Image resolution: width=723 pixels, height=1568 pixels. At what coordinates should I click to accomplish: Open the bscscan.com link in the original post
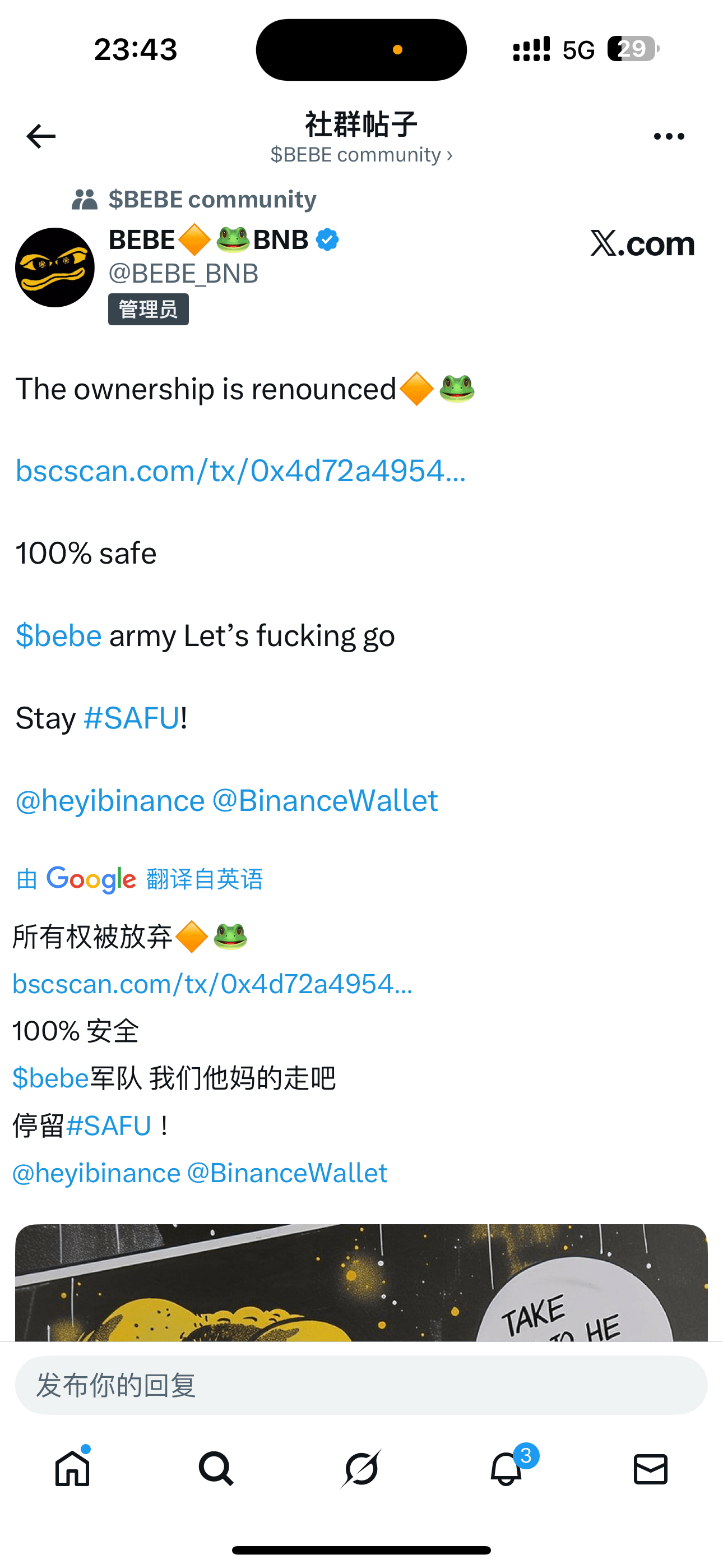pos(240,471)
